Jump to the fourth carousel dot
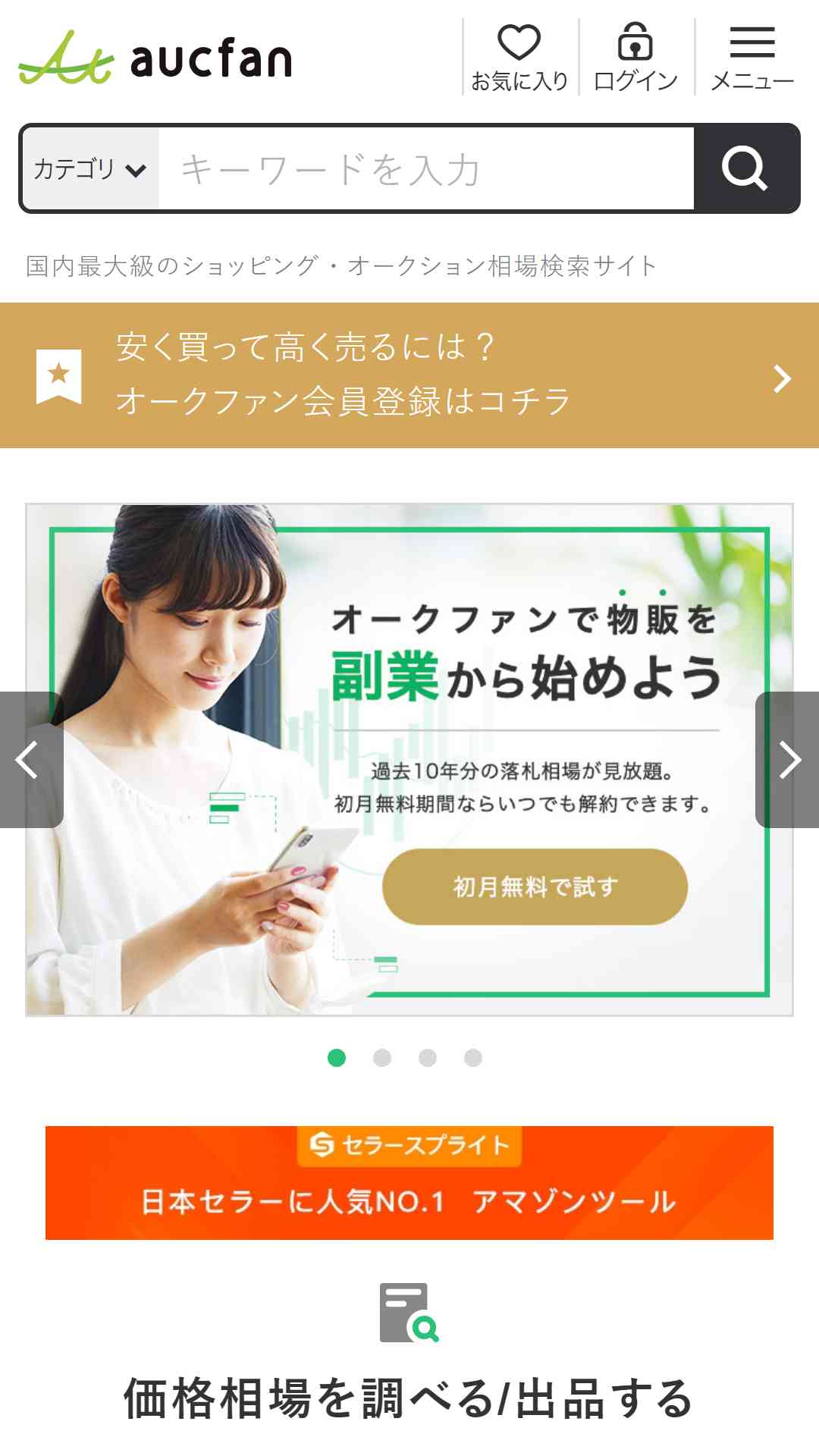This screenshot has height=1456, width=819. click(x=473, y=1058)
